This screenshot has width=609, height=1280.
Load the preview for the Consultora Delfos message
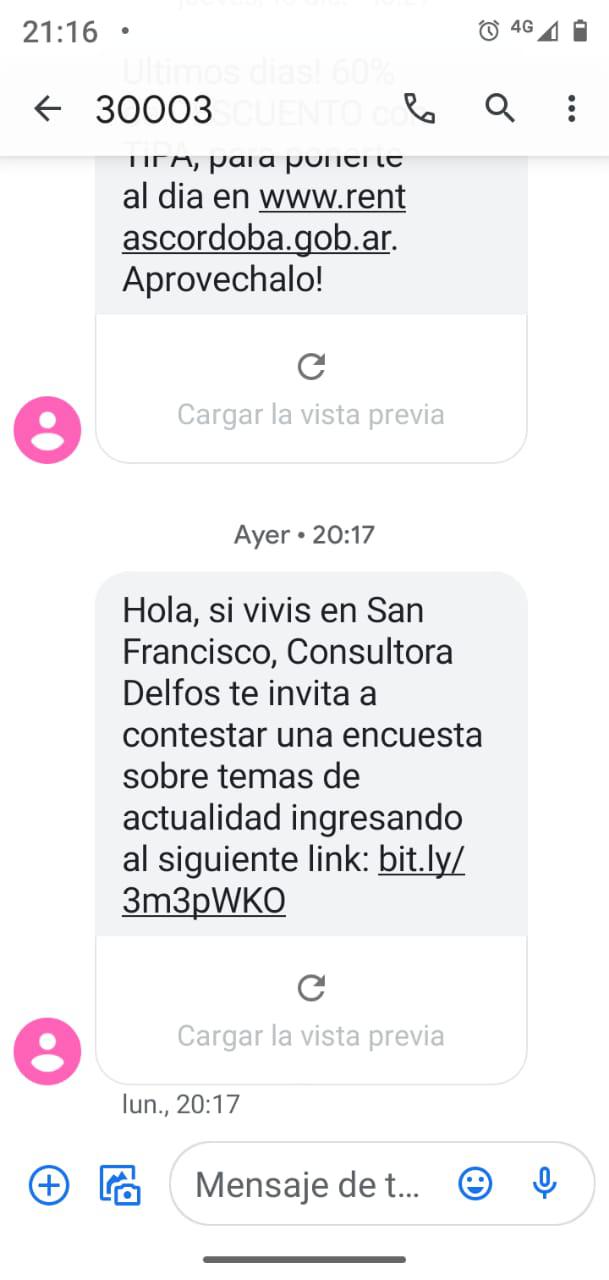(x=311, y=1010)
